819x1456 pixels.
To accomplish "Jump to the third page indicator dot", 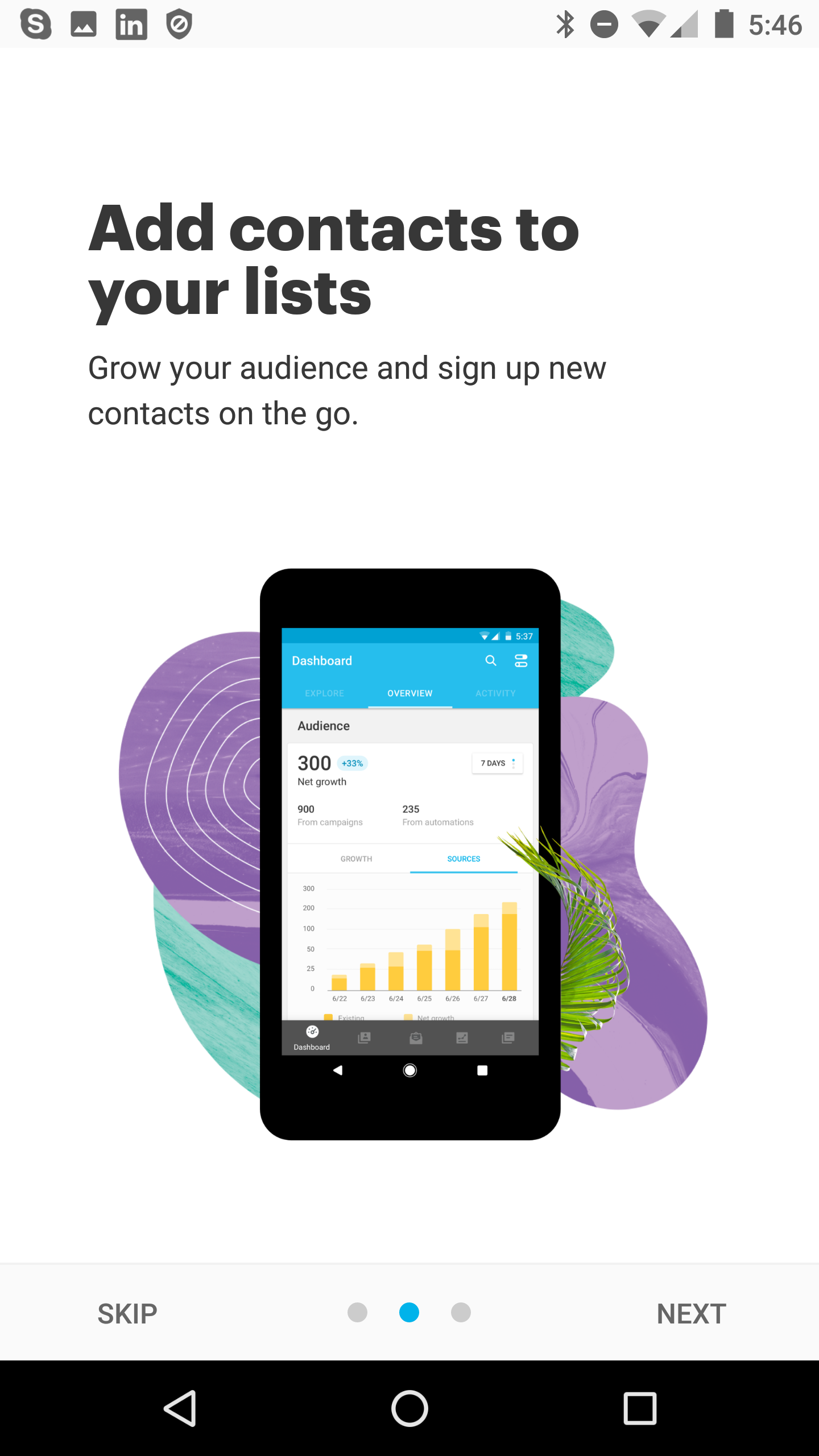I will click(461, 1313).
